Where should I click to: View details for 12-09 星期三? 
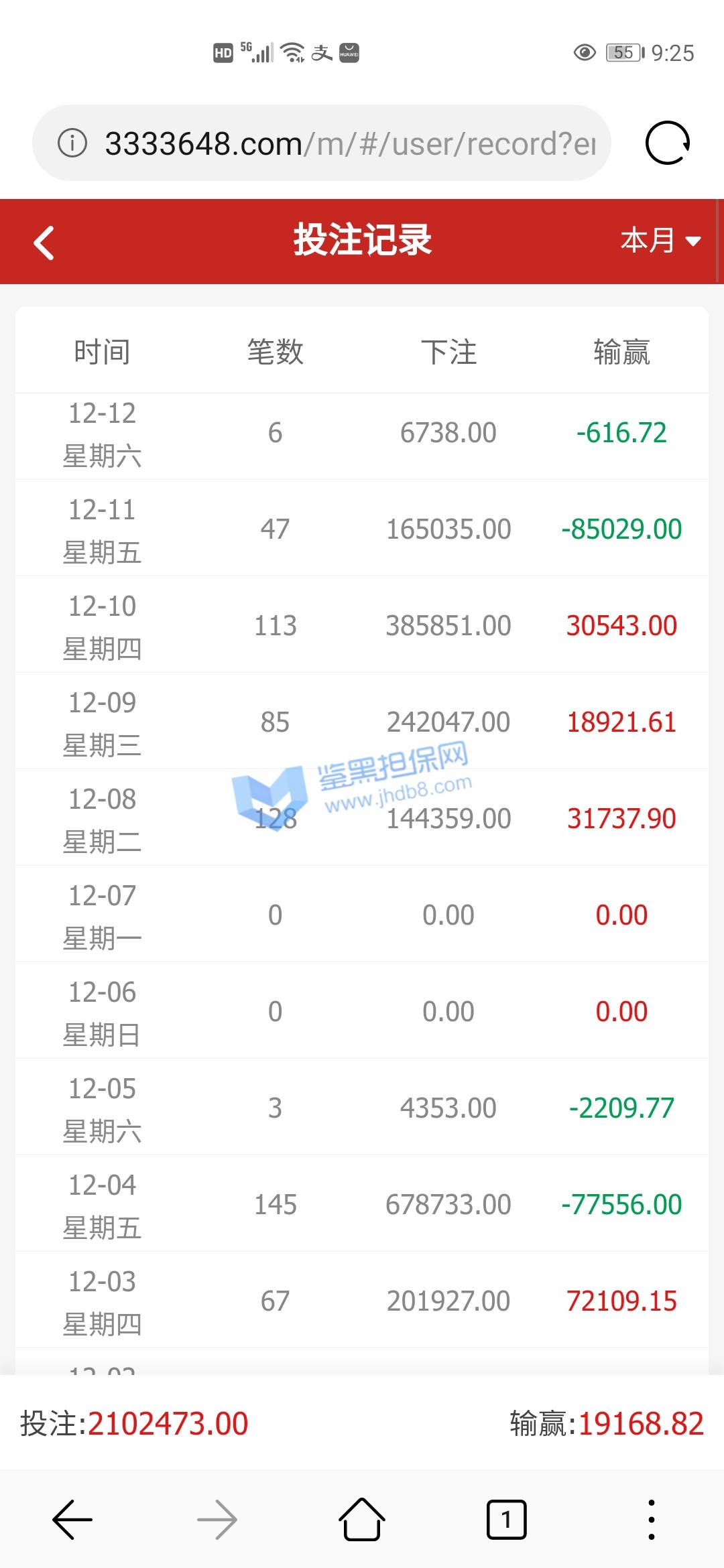362,723
